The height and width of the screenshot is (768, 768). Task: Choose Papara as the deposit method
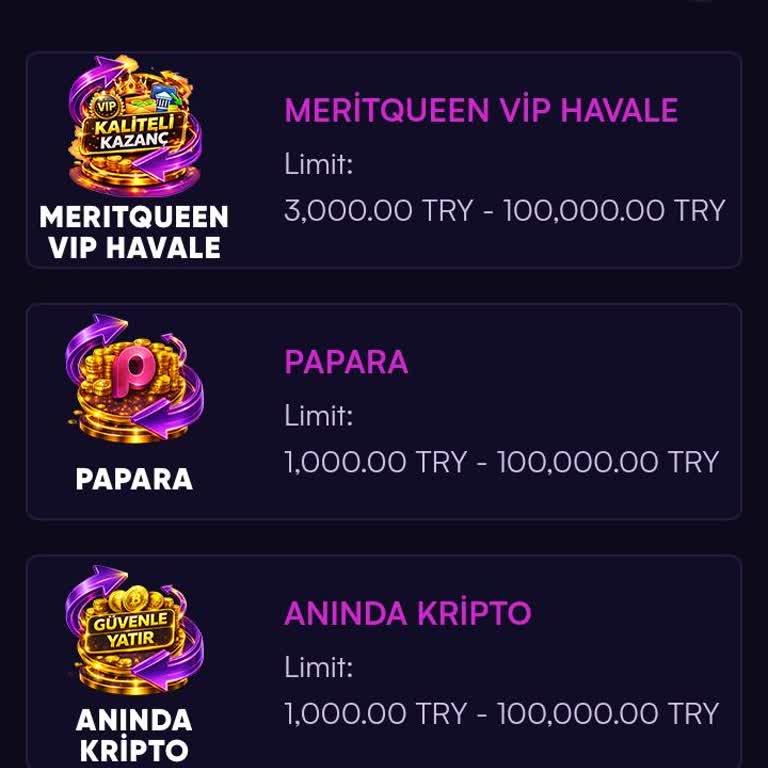[x=383, y=411]
